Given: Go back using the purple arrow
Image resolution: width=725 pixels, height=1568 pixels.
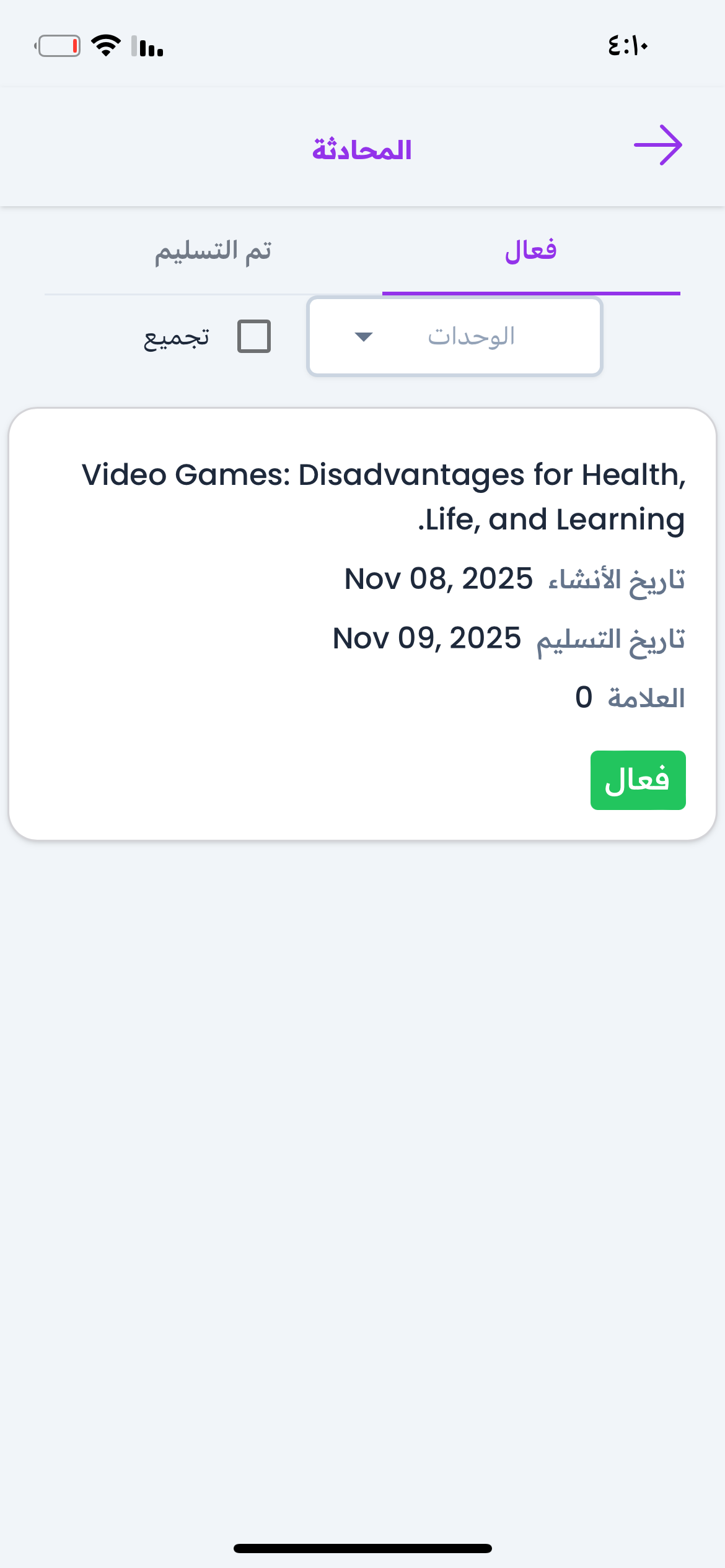Looking at the screenshot, I should pos(657,146).
